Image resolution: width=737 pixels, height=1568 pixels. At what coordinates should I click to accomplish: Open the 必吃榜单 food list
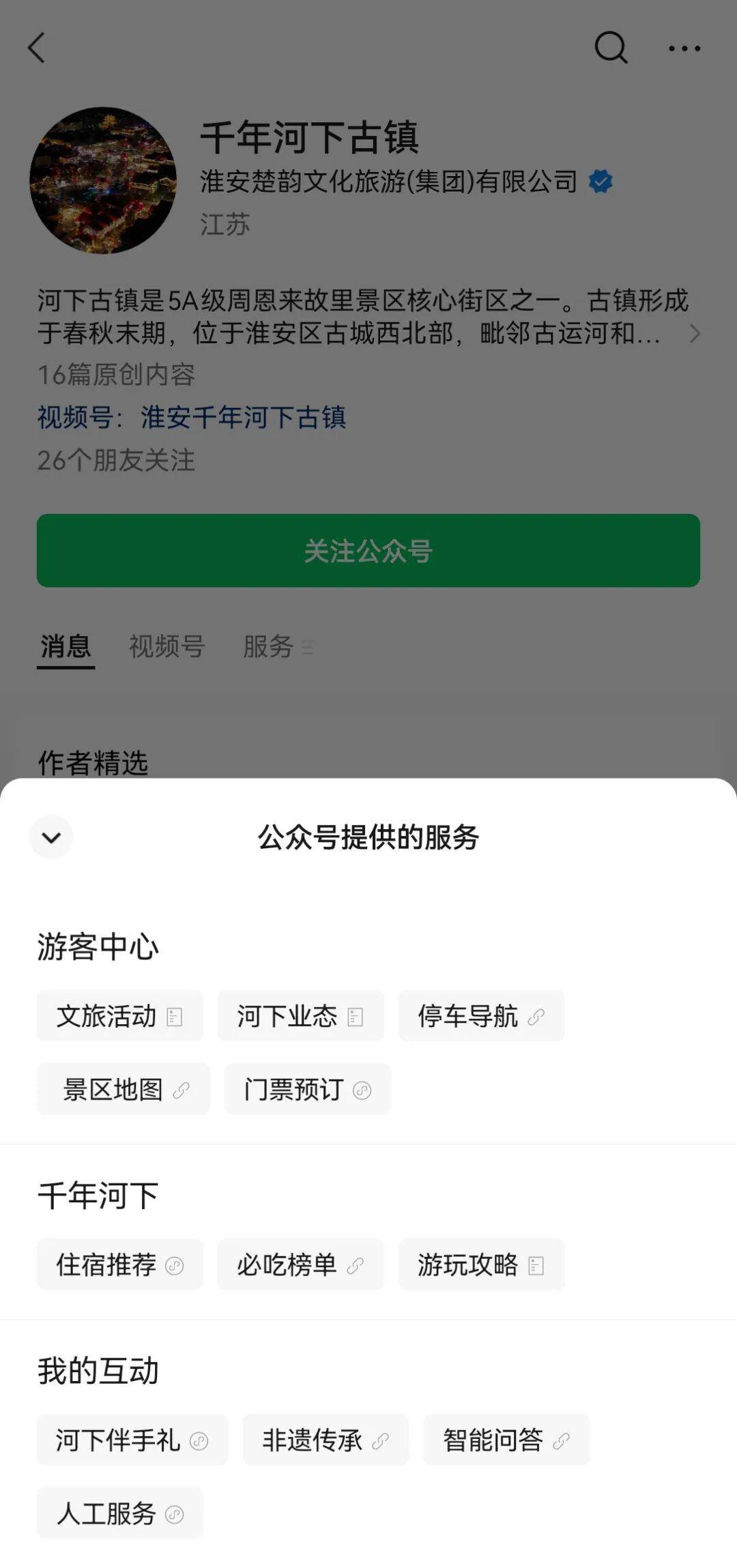(300, 1264)
